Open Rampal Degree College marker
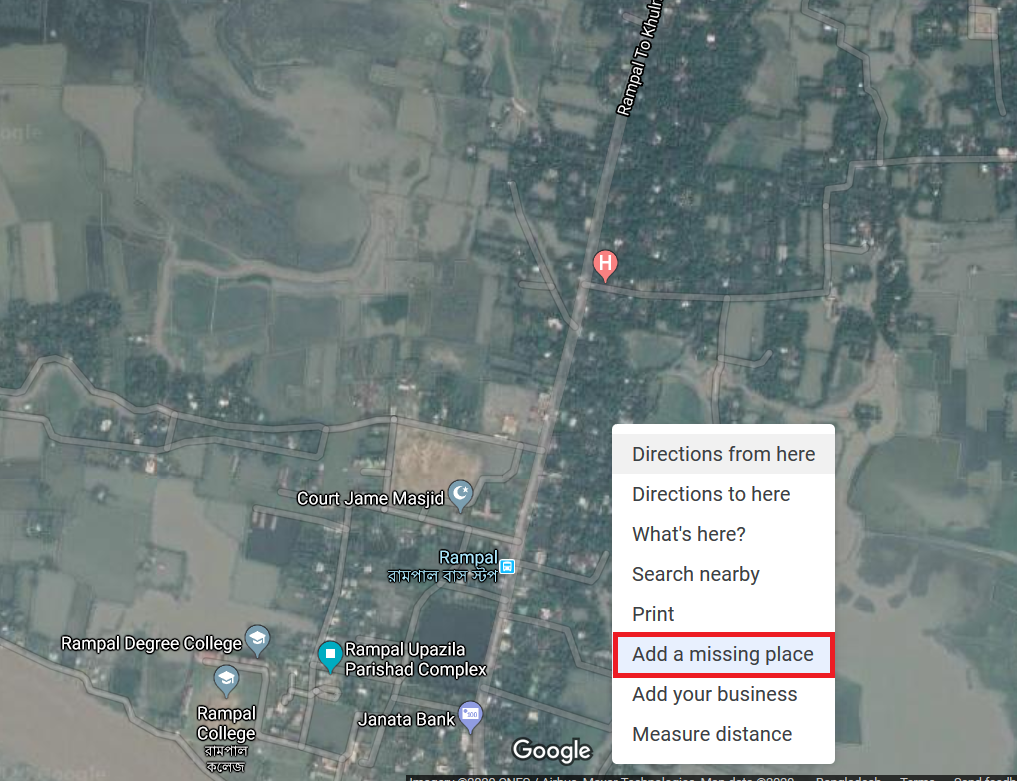The width and height of the screenshot is (1017, 781). 258,640
